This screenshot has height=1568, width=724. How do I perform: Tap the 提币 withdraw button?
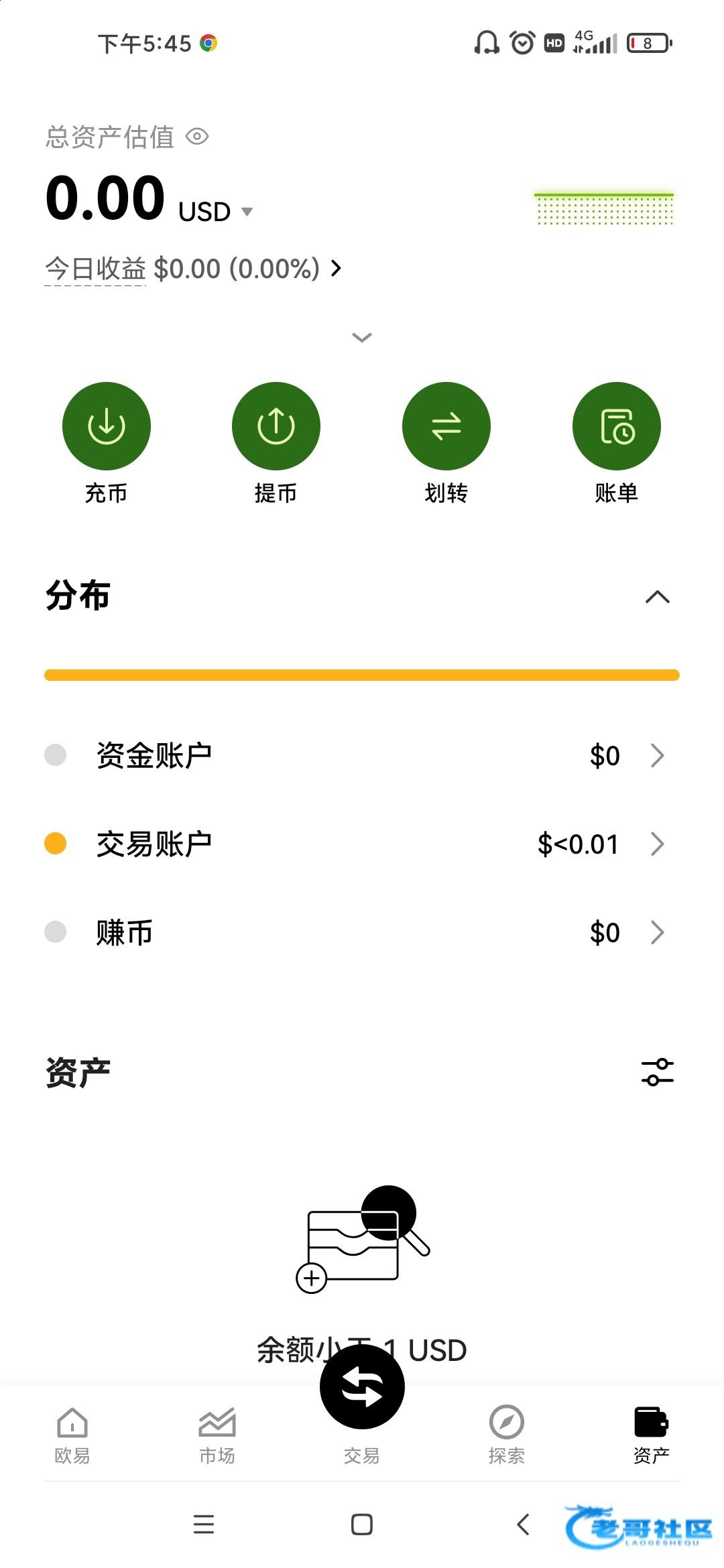coord(276,426)
